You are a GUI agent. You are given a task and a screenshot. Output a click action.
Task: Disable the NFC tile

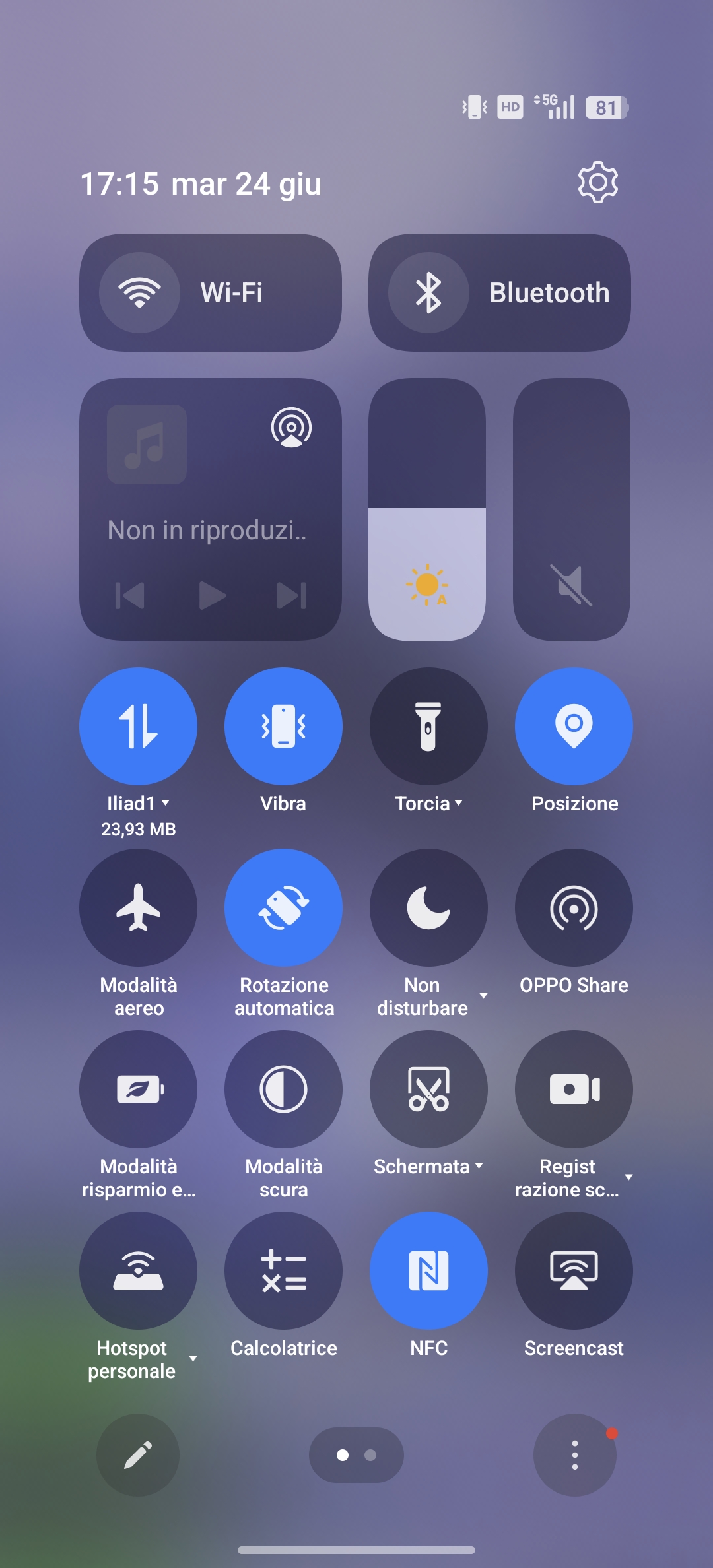pos(428,1270)
